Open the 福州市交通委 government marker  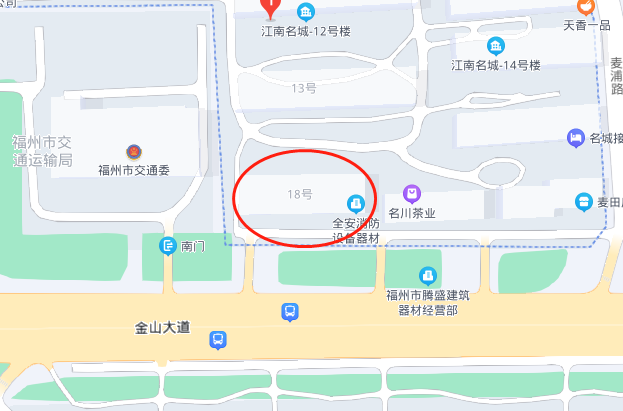click(x=133, y=152)
